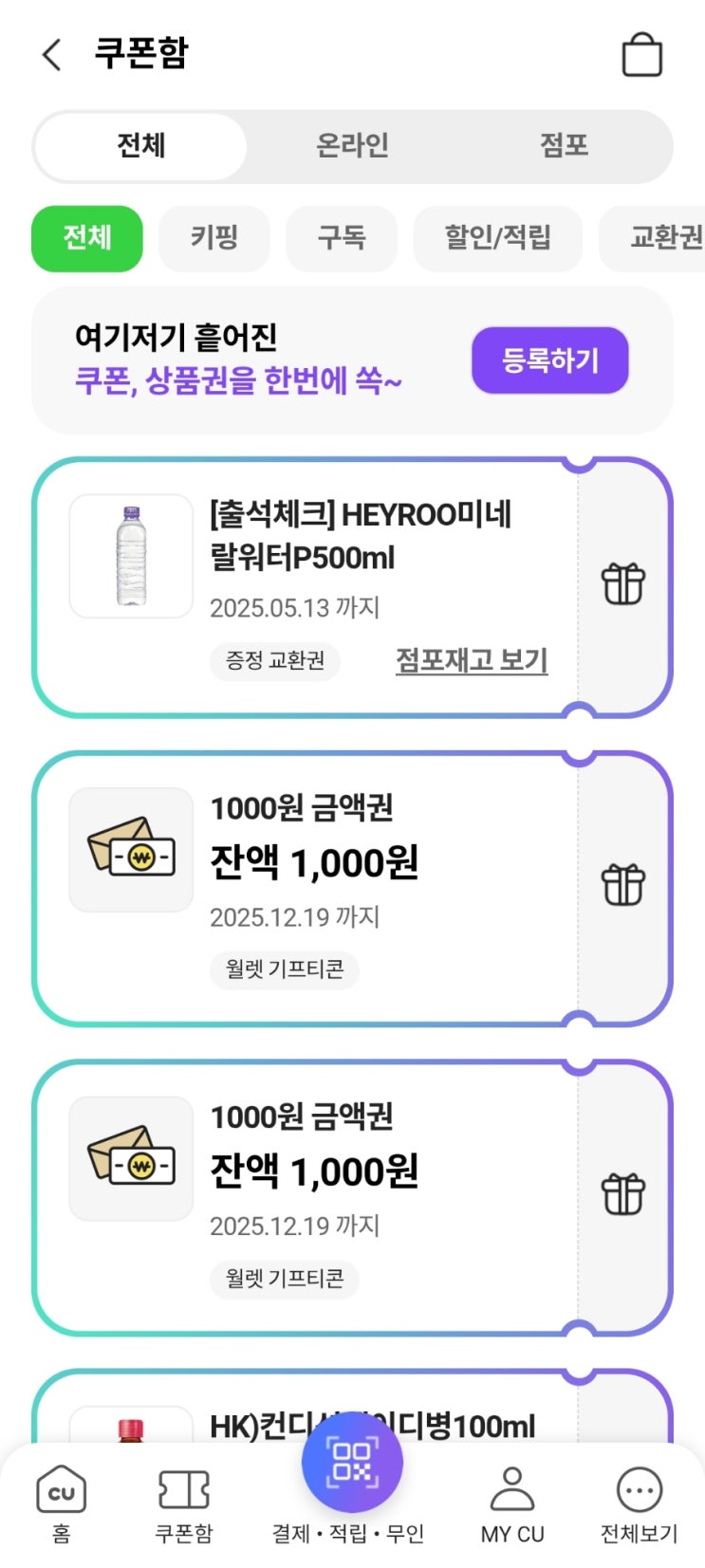
Task: Go back from the 쿠폰함 screen
Action: (x=52, y=55)
